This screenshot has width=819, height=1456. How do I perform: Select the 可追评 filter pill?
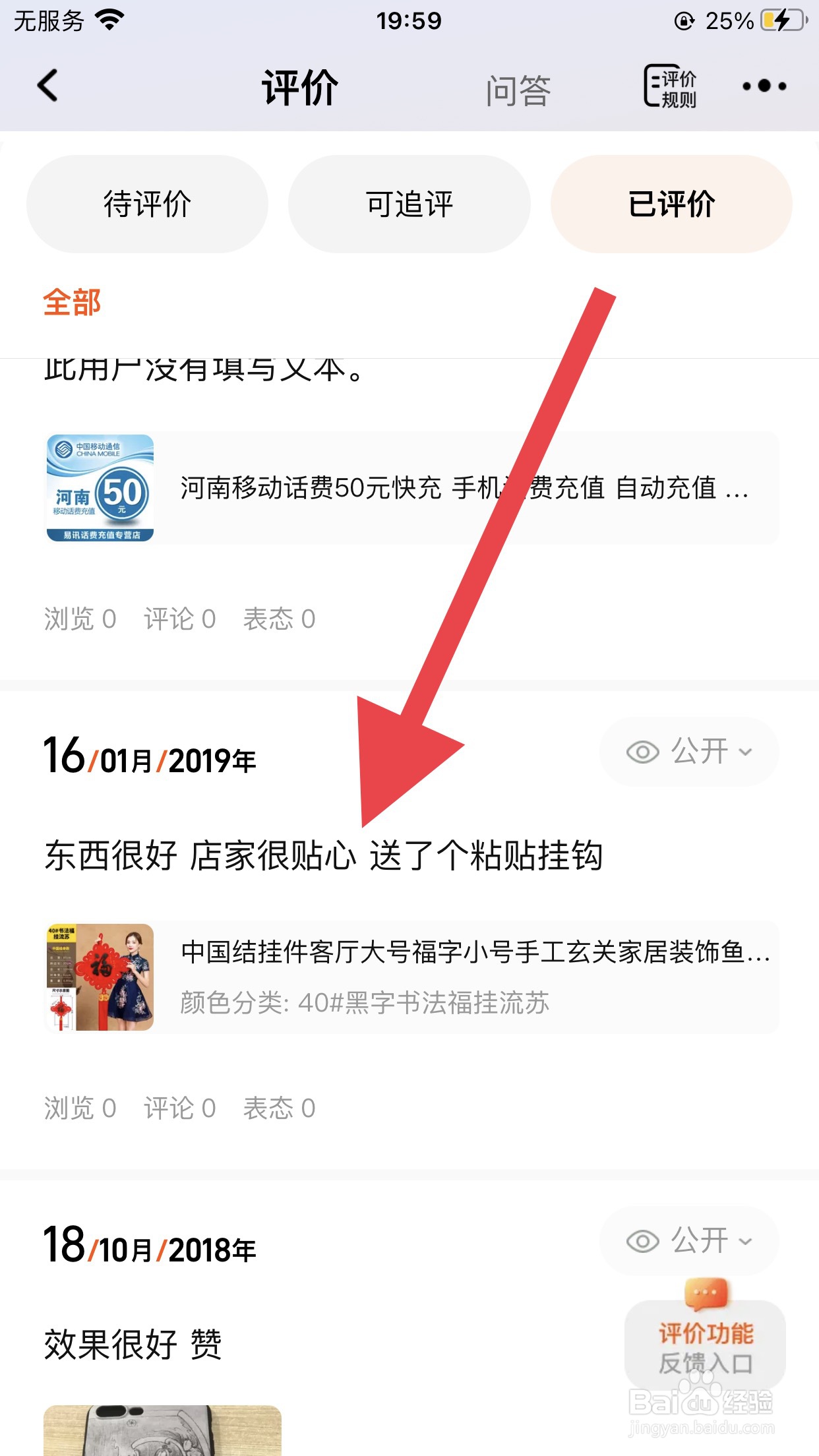click(409, 203)
